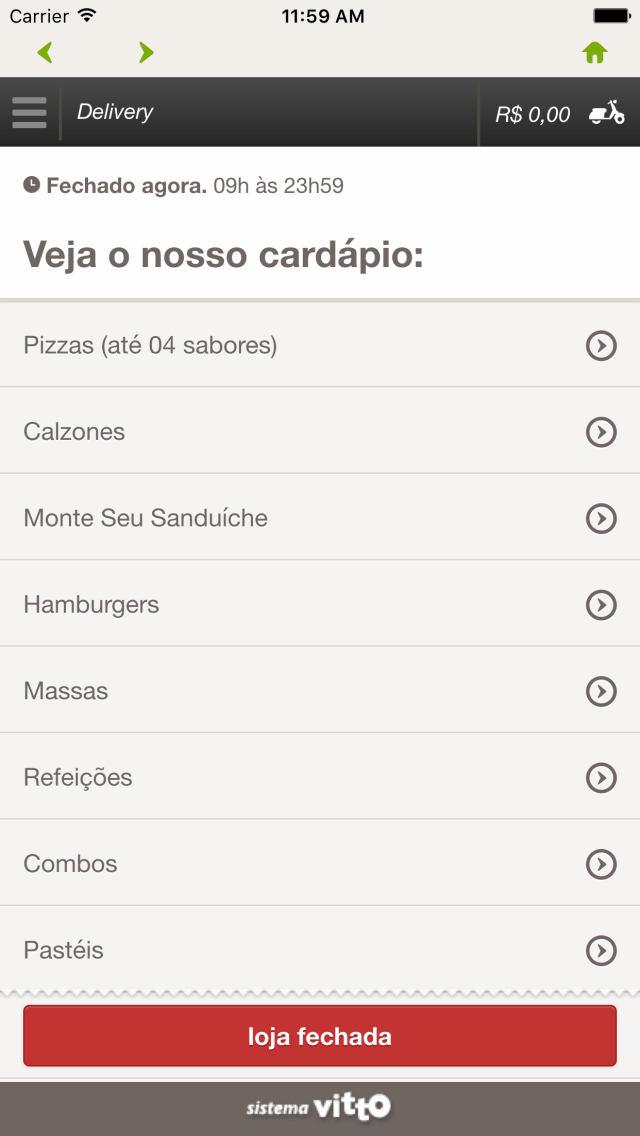View the Pastéis category
The image size is (640, 1136).
tap(320, 949)
